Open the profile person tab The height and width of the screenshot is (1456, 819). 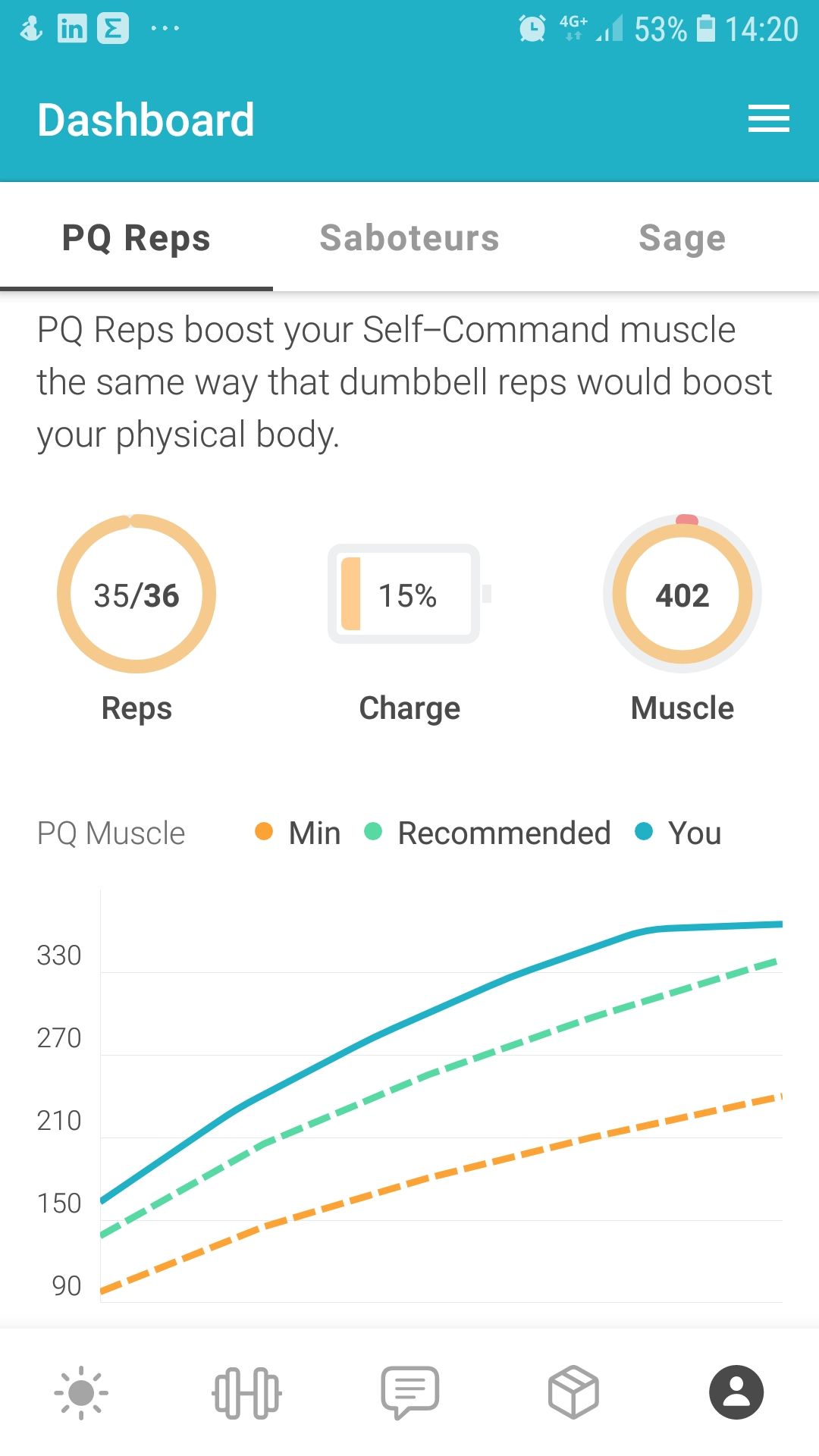tap(736, 1392)
